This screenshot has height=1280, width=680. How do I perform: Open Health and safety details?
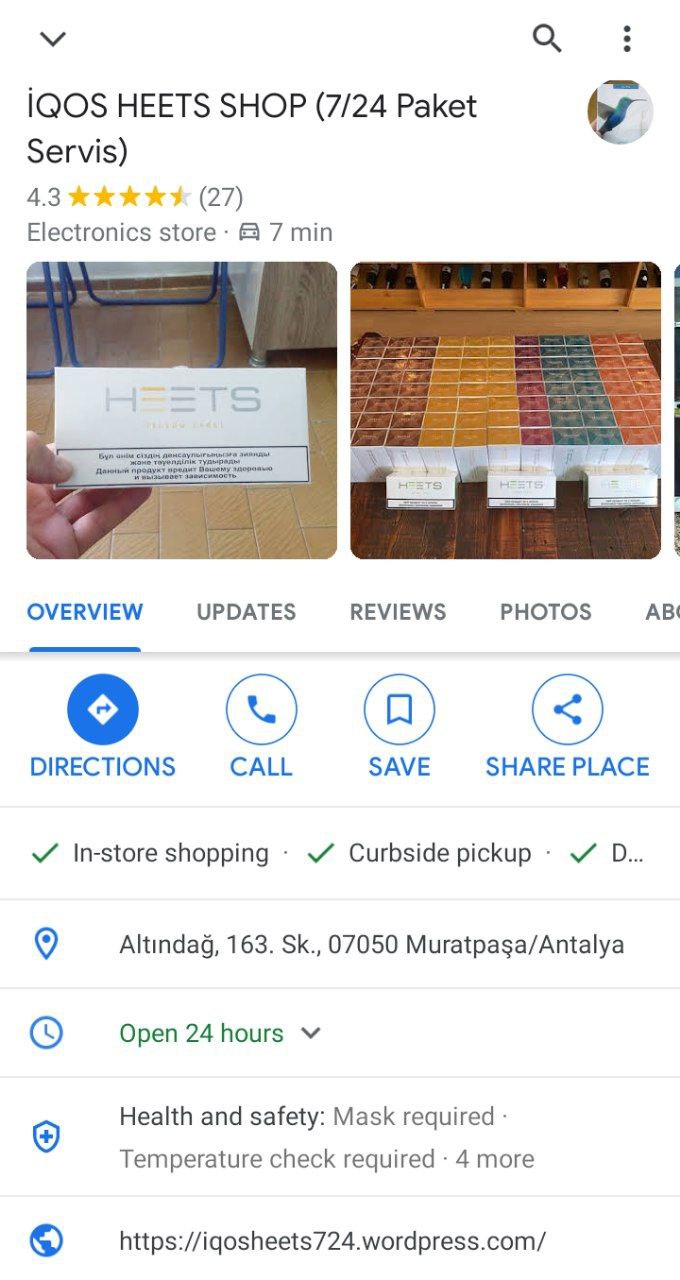(340, 1137)
